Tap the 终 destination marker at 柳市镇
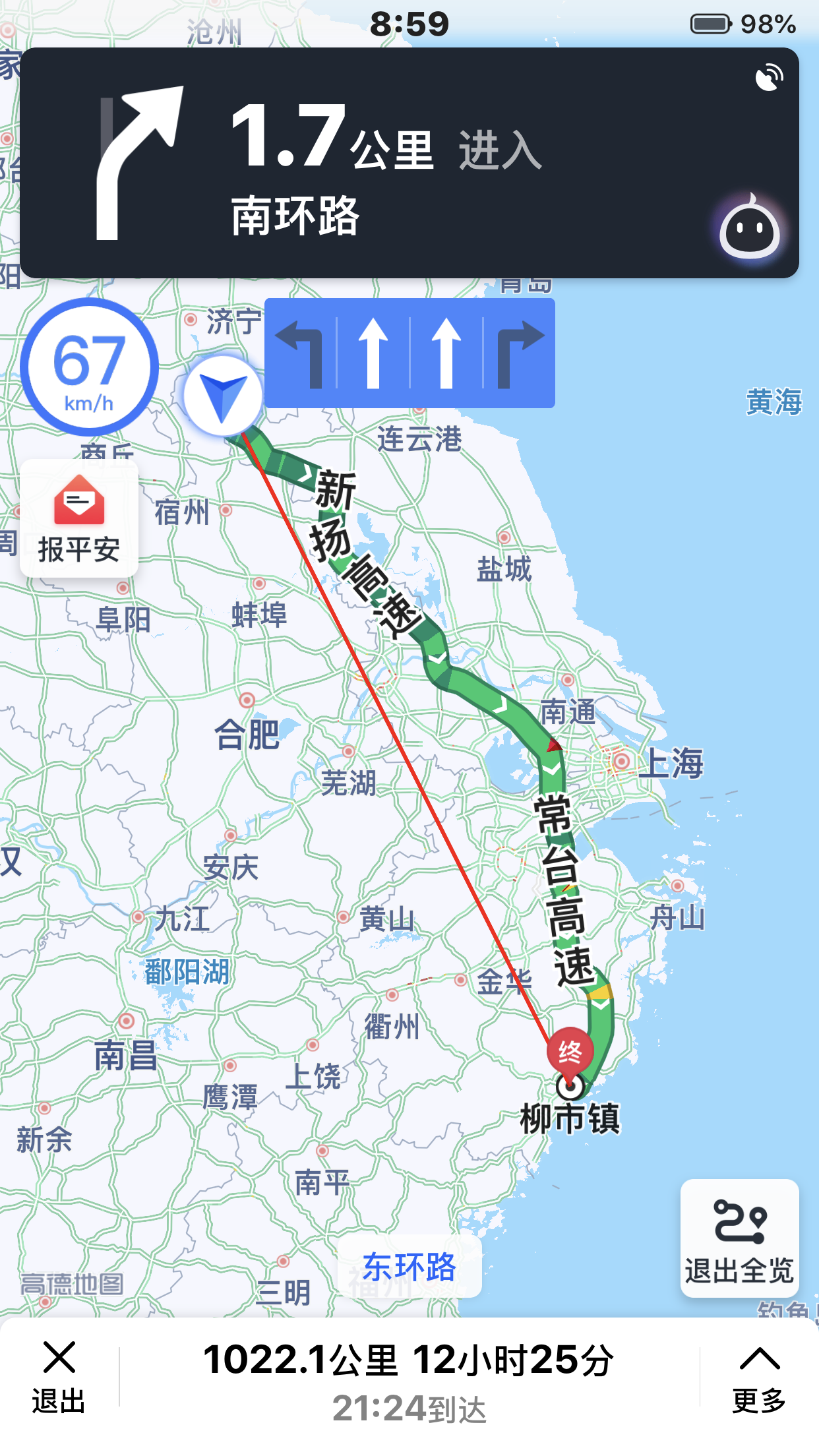 click(x=570, y=1052)
